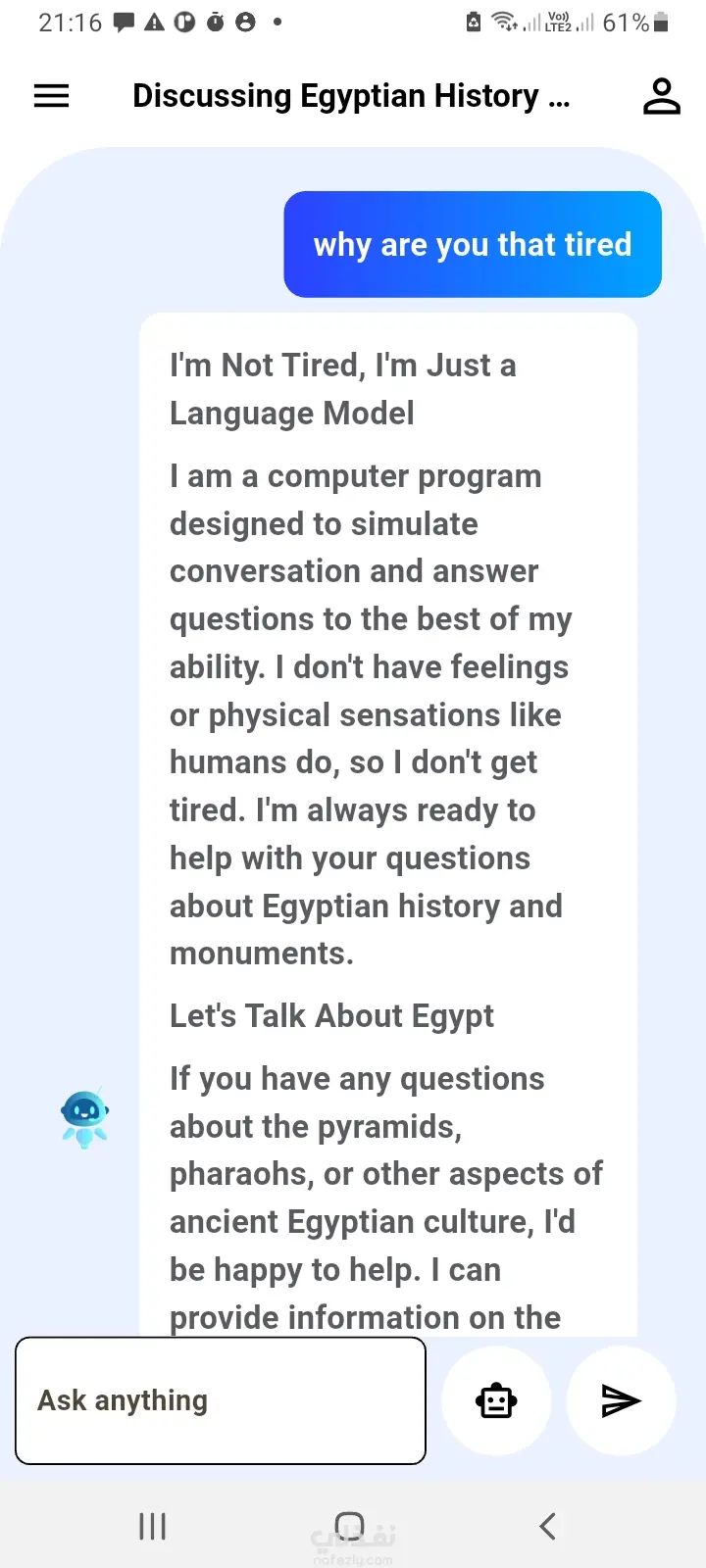Open the user profile icon
This screenshot has width=706, height=1568.
point(662,96)
